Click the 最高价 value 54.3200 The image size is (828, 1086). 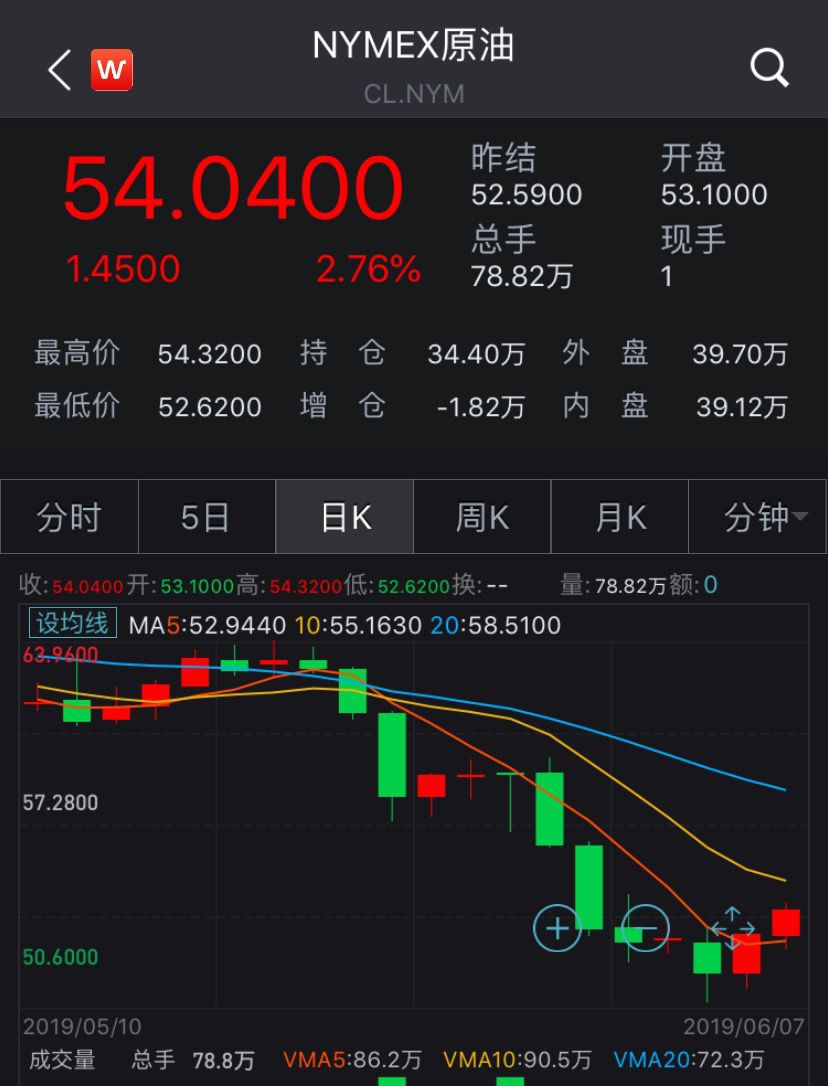[210, 355]
